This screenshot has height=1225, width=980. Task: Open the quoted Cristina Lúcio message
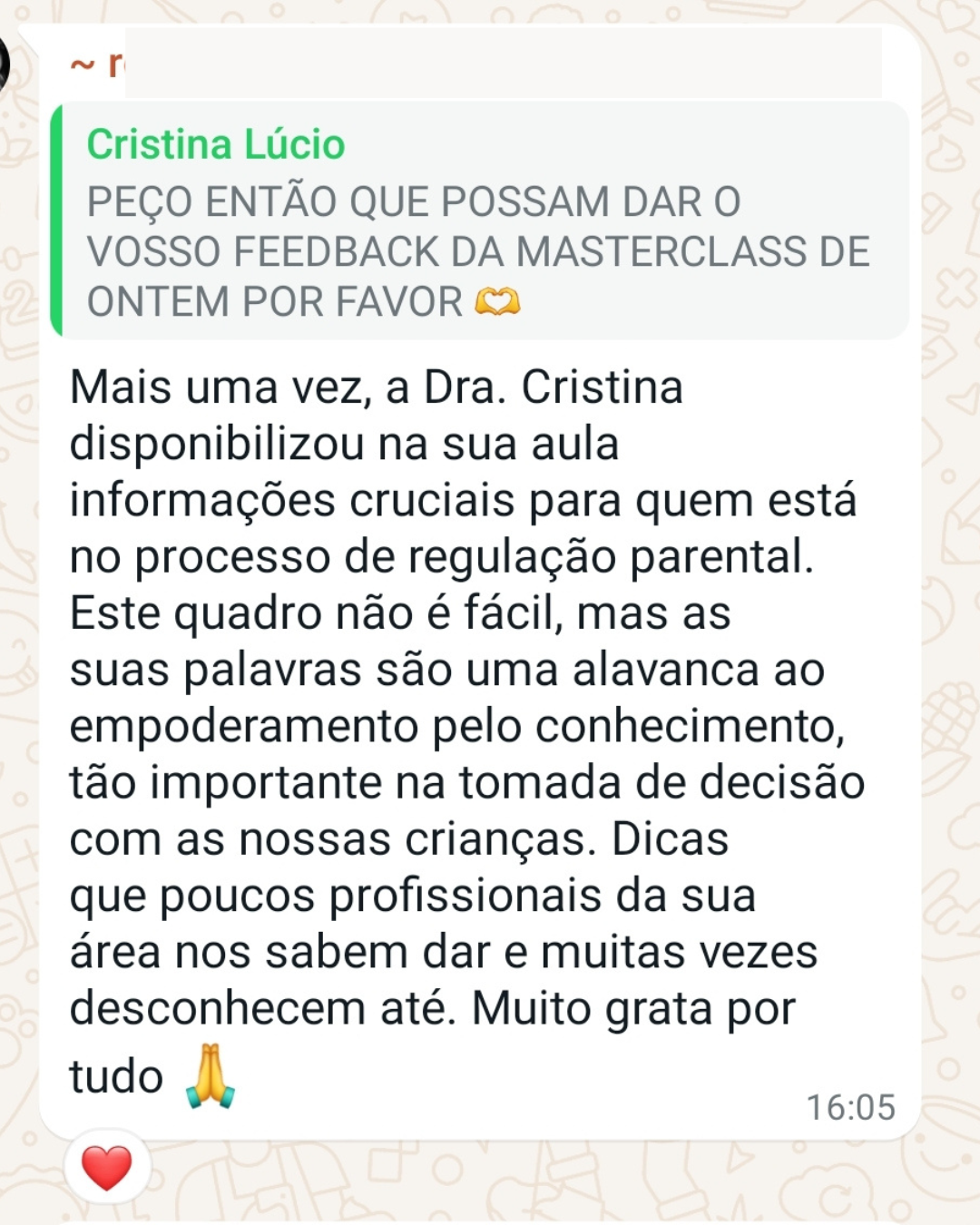click(481, 222)
